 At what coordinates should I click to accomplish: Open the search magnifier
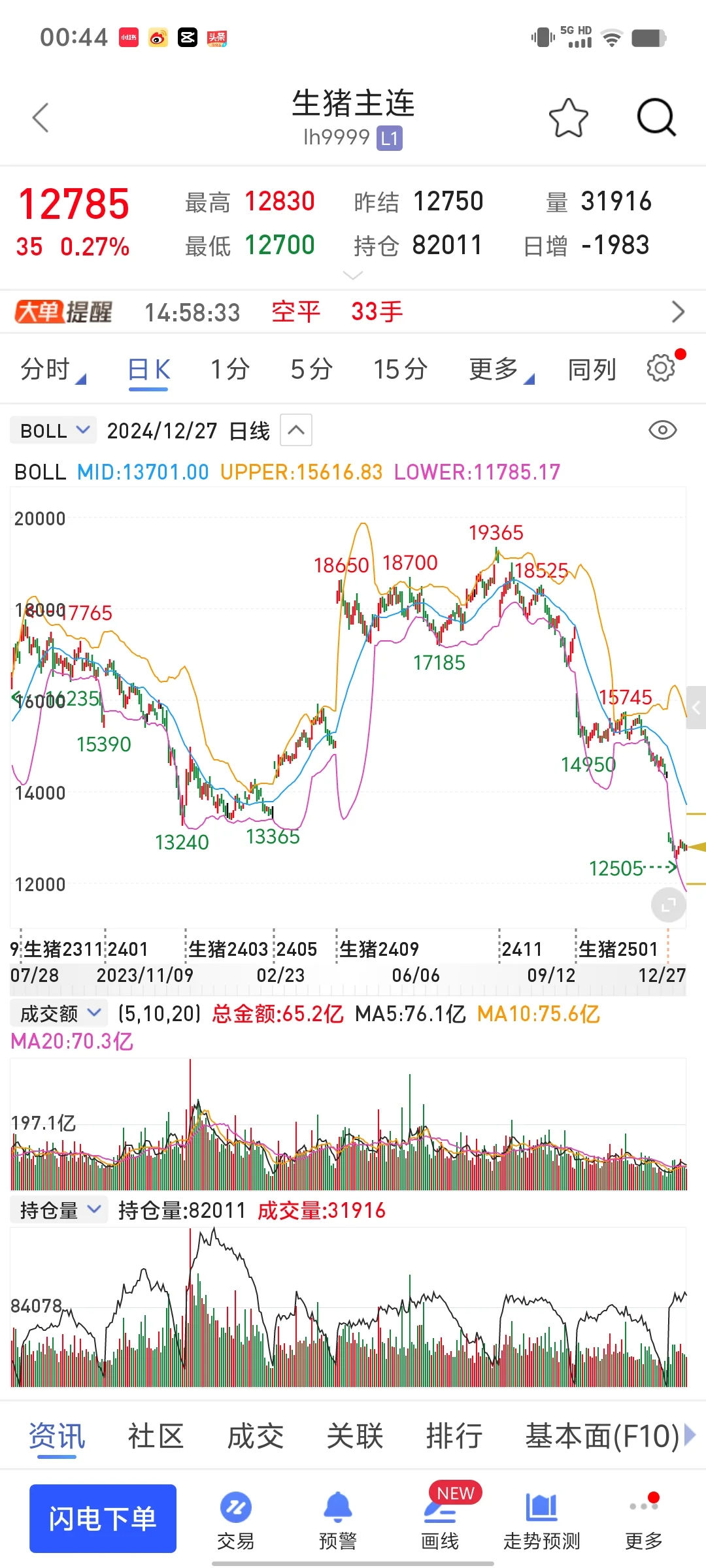[656, 118]
